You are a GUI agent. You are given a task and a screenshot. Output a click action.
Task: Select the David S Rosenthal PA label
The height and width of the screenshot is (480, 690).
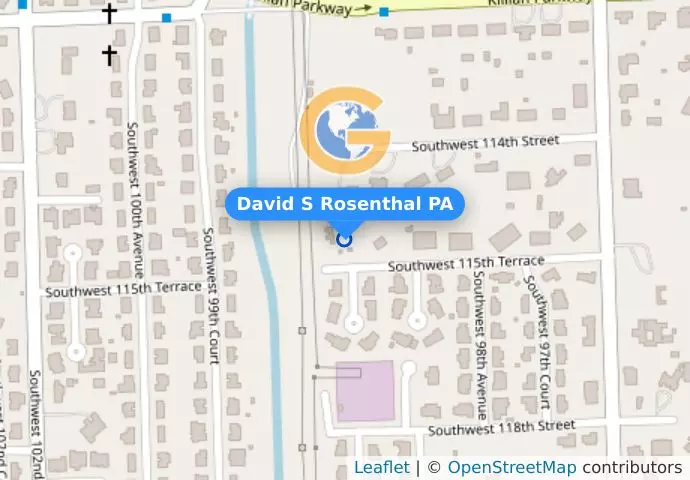click(x=345, y=204)
